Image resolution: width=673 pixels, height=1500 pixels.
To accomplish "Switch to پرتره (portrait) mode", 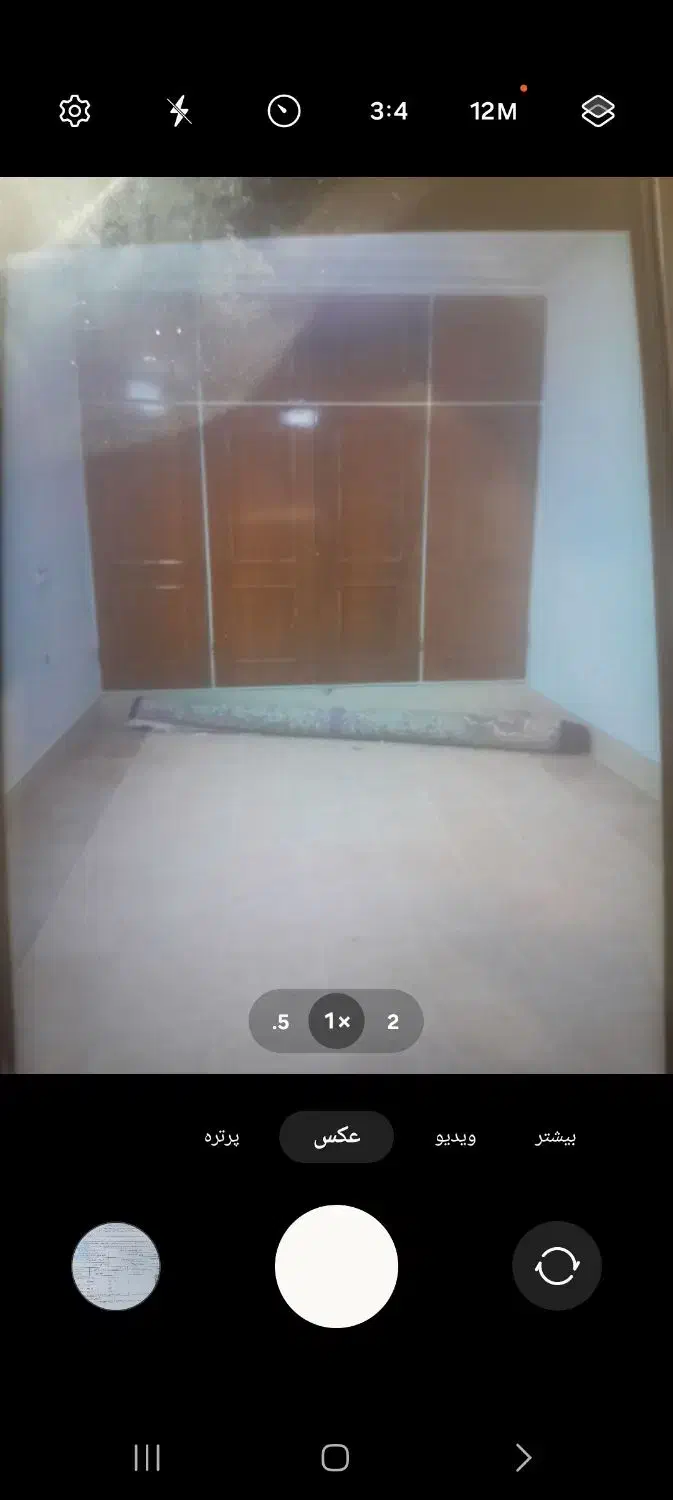I will (222, 1137).
